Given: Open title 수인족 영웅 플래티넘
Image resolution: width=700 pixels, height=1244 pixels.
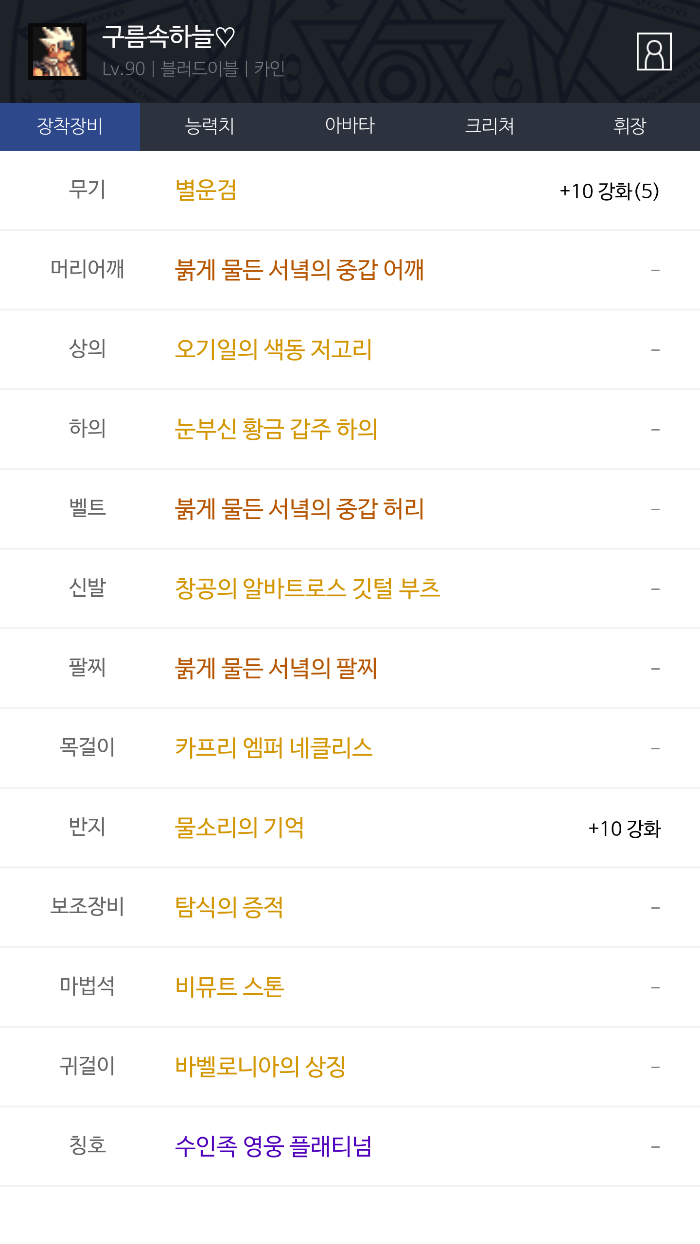Looking at the screenshot, I should tap(274, 1146).
